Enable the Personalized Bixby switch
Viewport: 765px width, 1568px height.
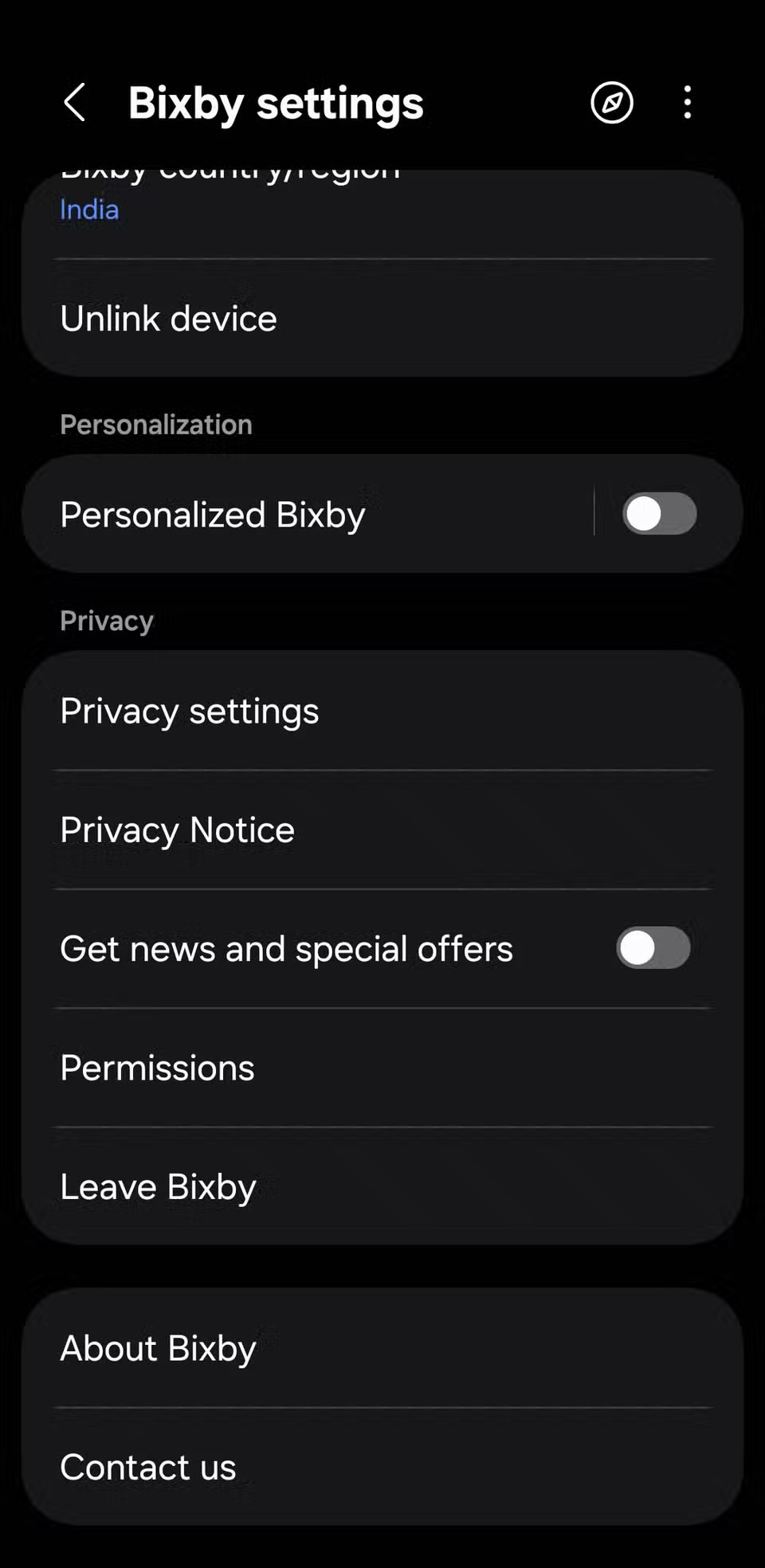click(x=659, y=514)
